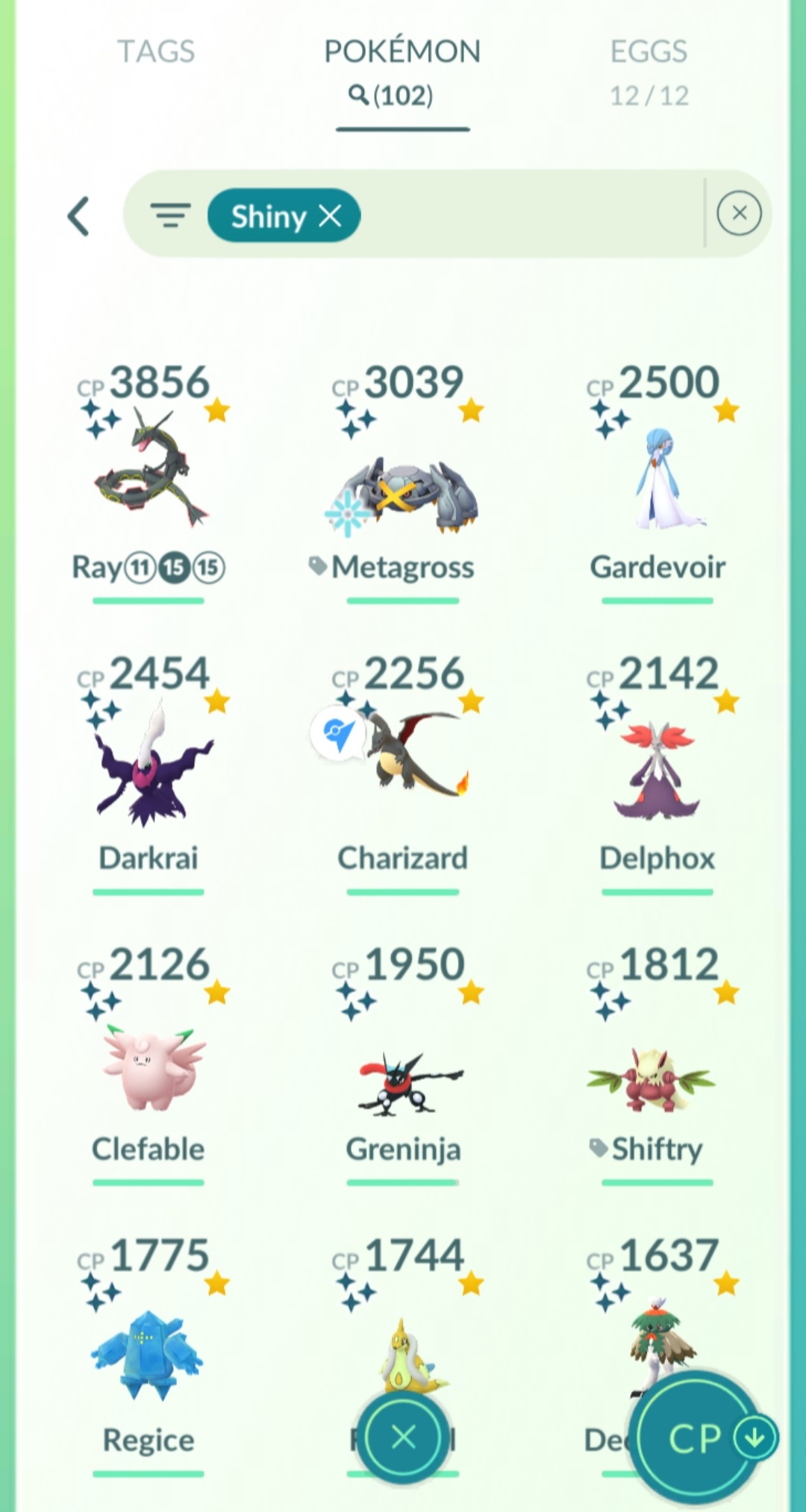Remove the Shiny filter chip

coord(330,216)
